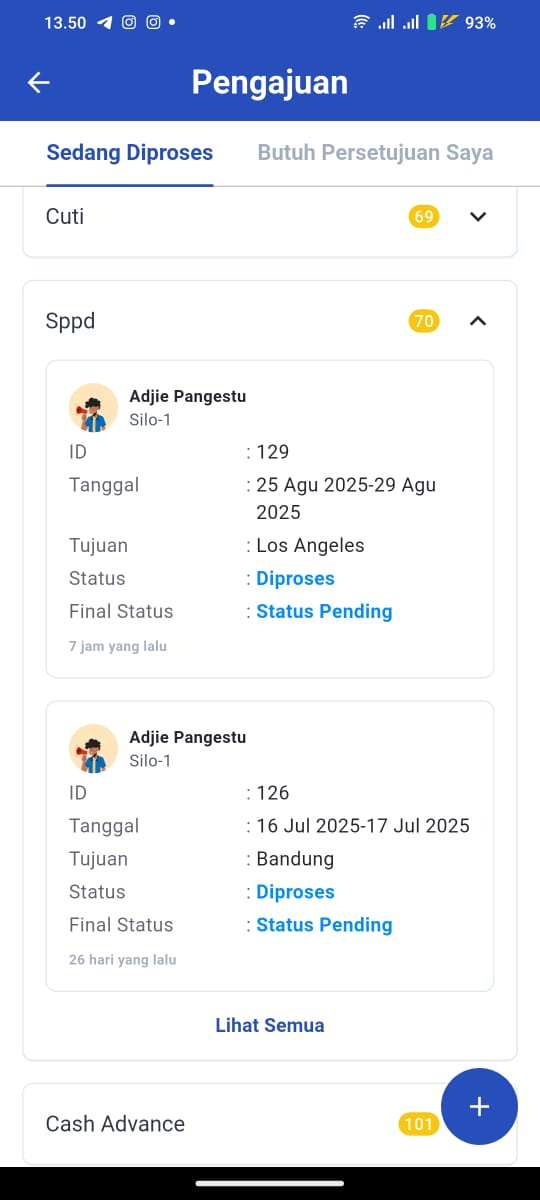Collapse the Sppd section

pyautogui.click(x=478, y=321)
